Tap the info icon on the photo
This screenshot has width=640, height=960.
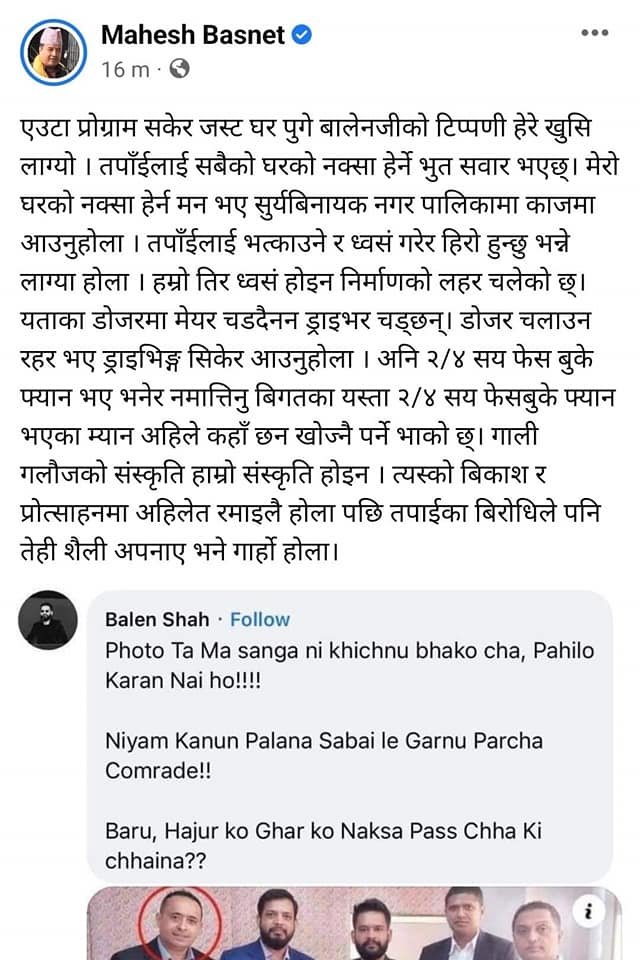tap(590, 911)
